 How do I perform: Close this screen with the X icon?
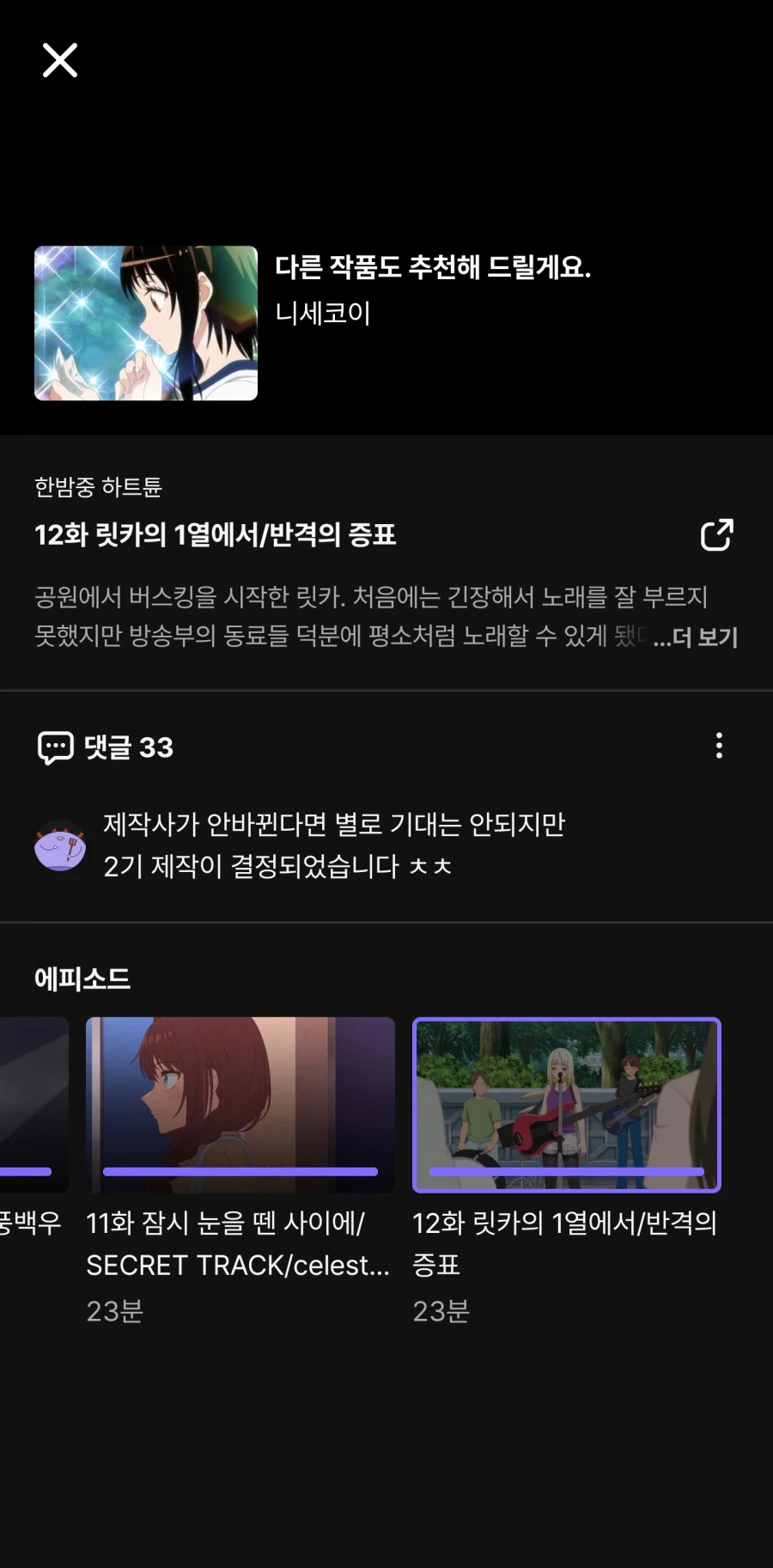(x=59, y=61)
